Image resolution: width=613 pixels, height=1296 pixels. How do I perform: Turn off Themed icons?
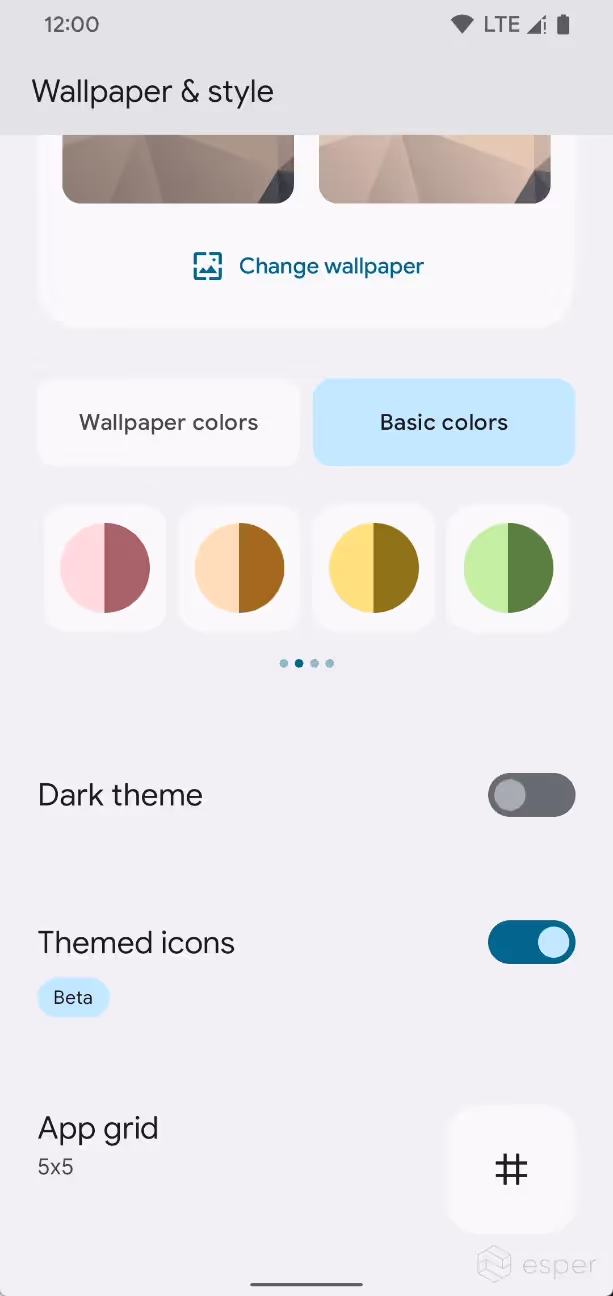tap(531, 942)
